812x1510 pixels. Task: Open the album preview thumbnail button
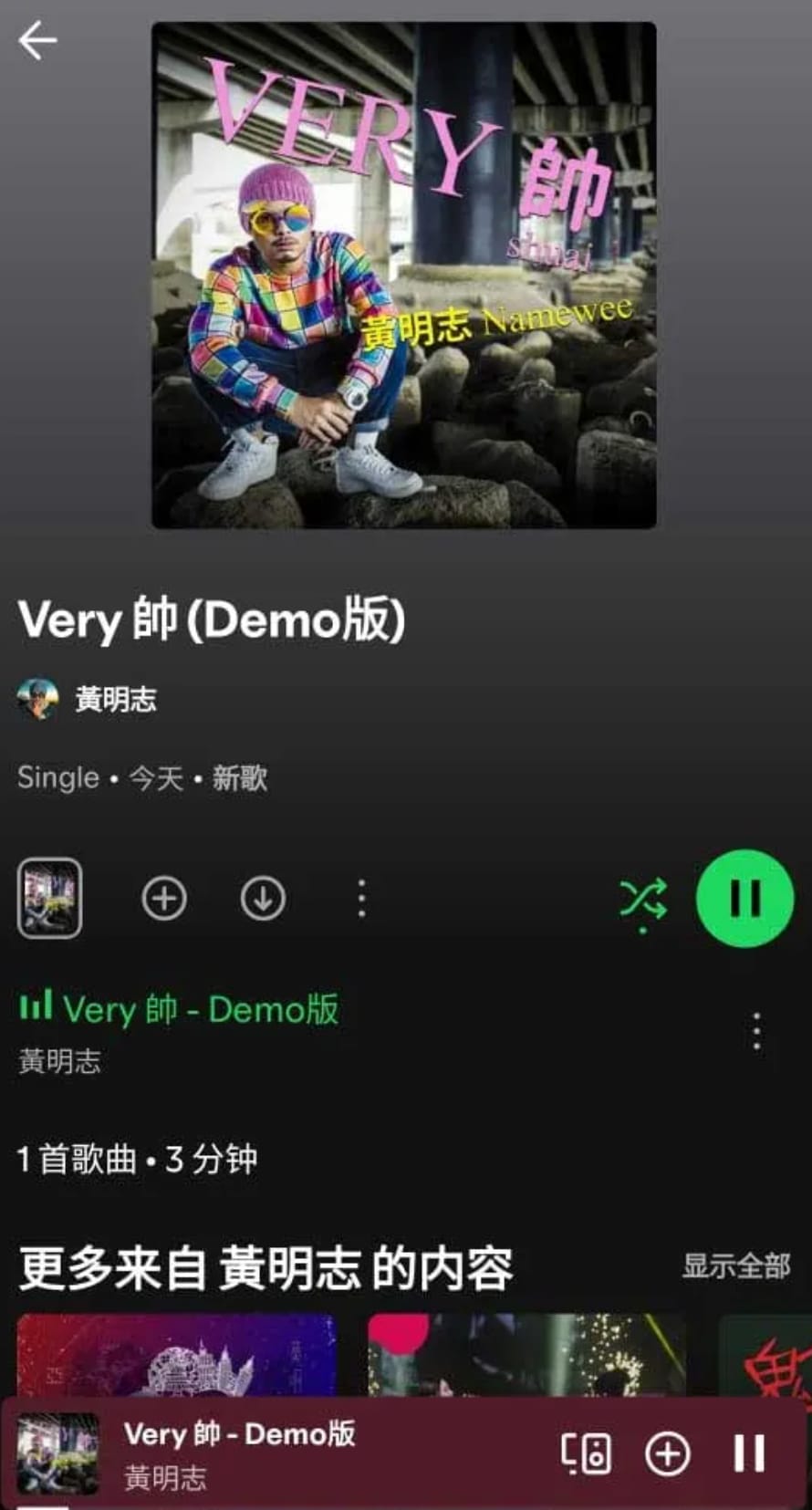pyautogui.click(x=49, y=899)
